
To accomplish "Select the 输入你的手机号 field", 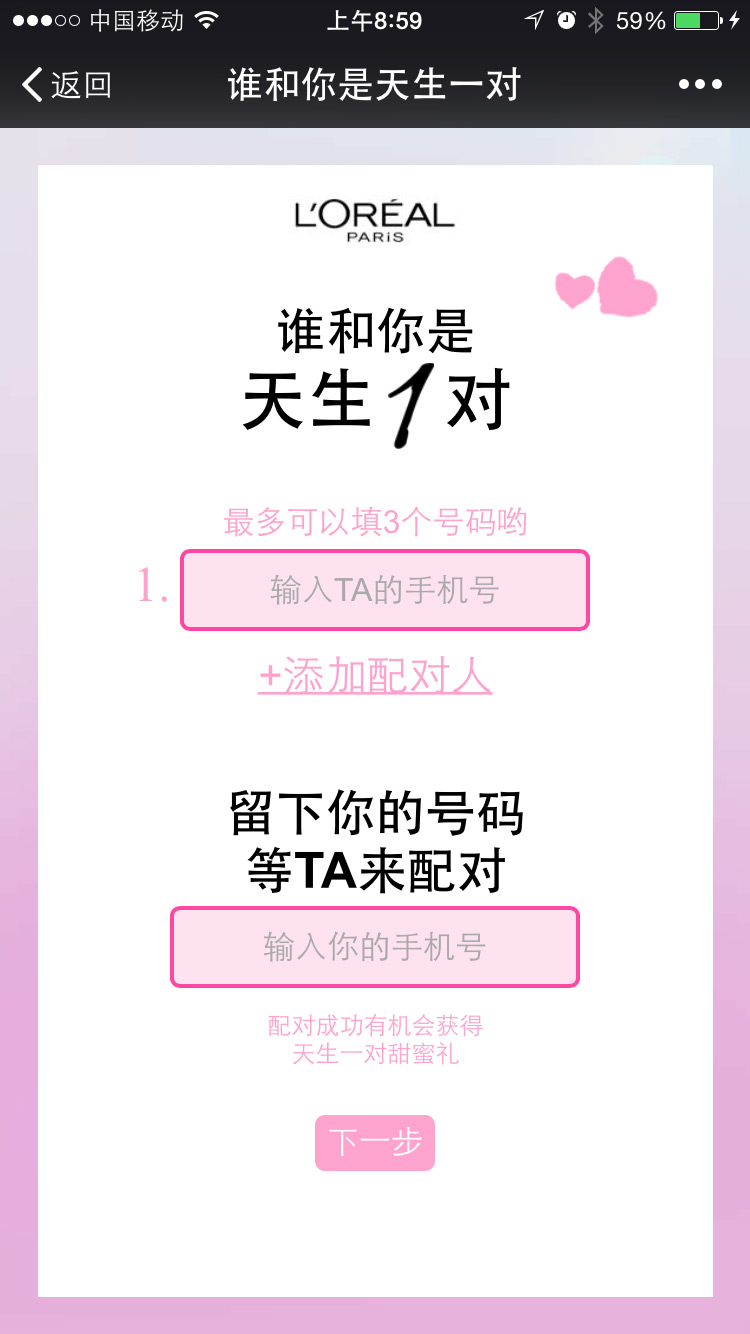I will pyautogui.click(x=375, y=947).
